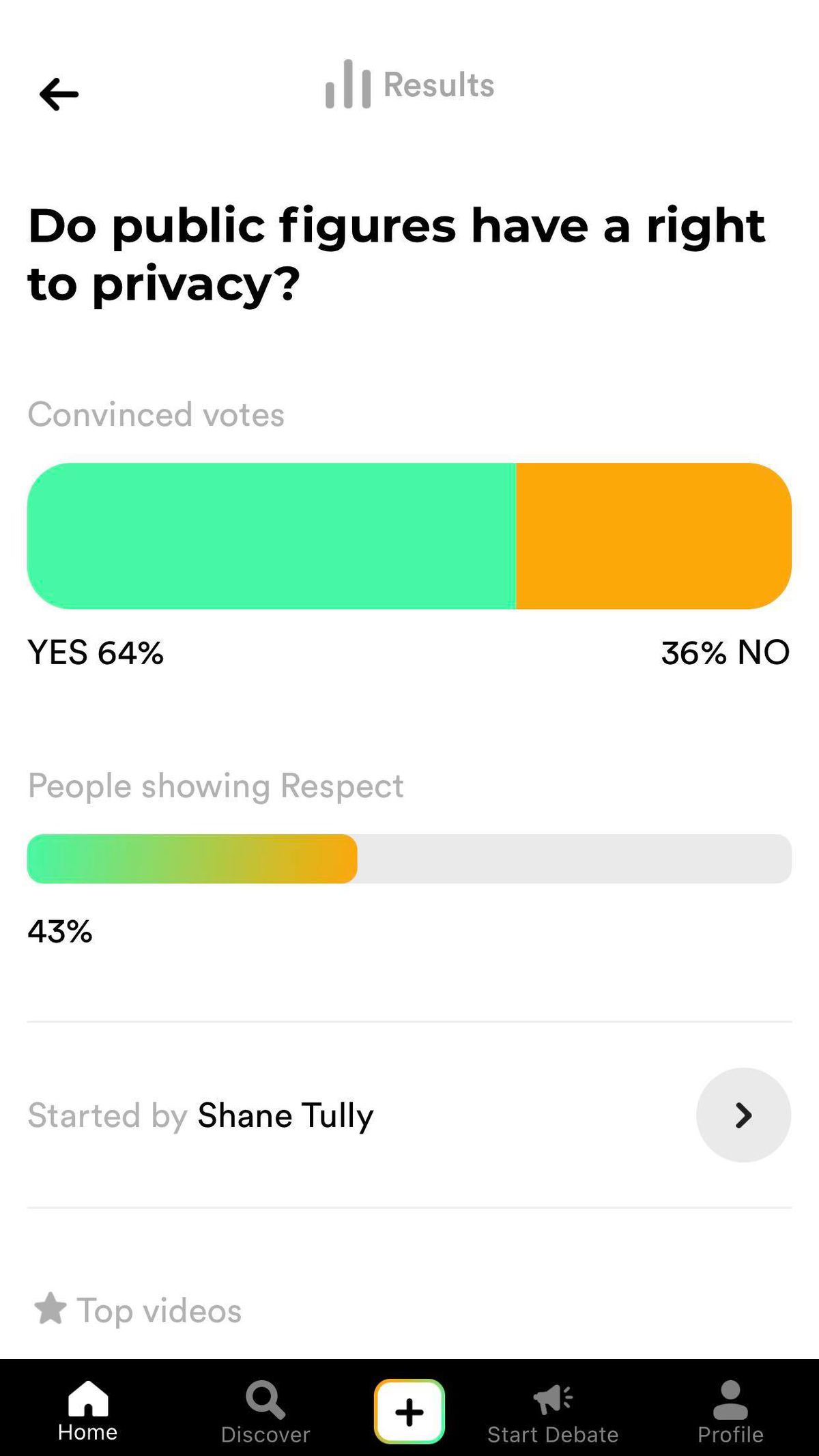Image resolution: width=819 pixels, height=1456 pixels.
Task: Tap the People showing Respect progress bar
Action: click(x=409, y=859)
